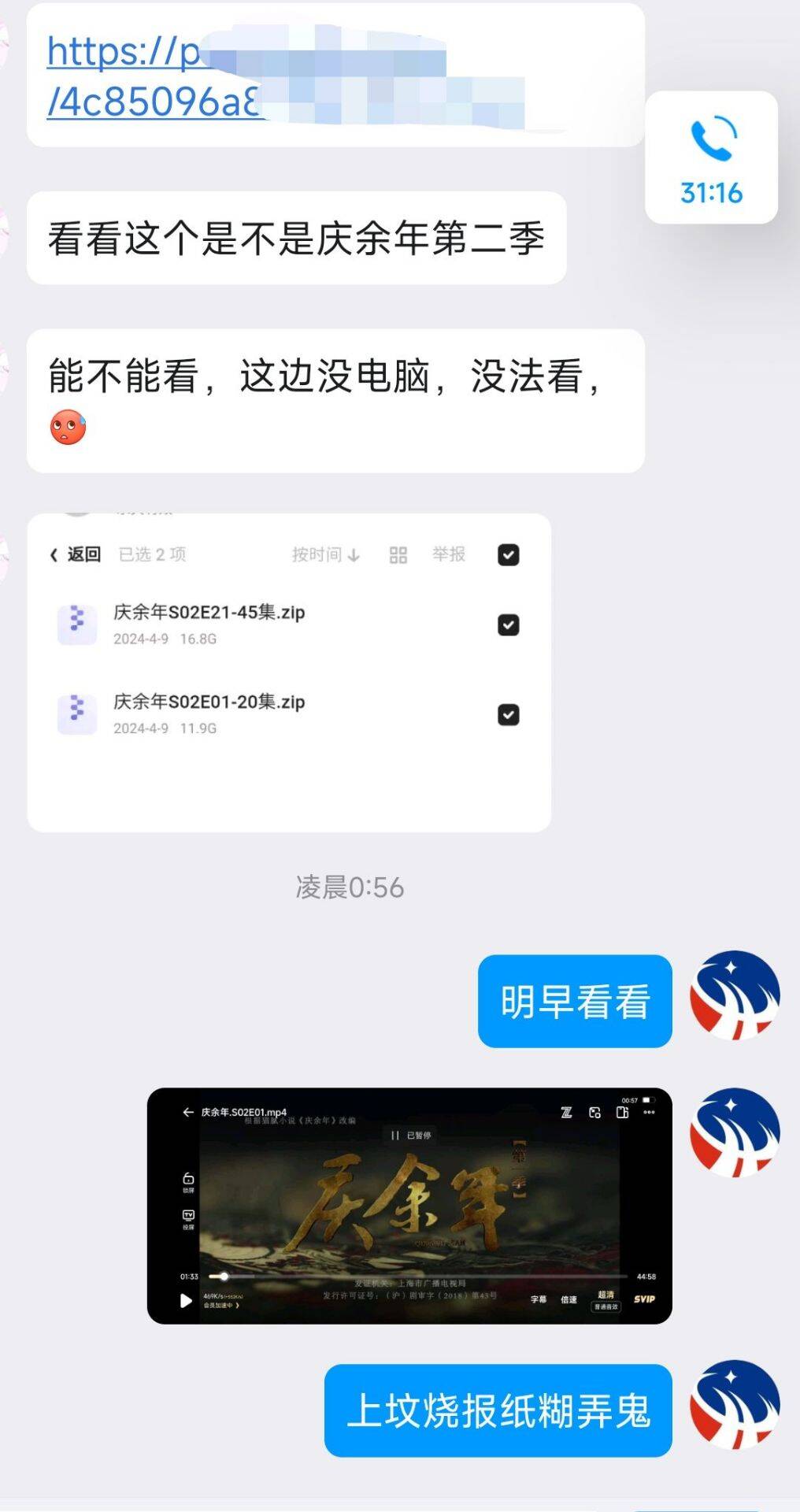View the zip file list image

[288, 673]
